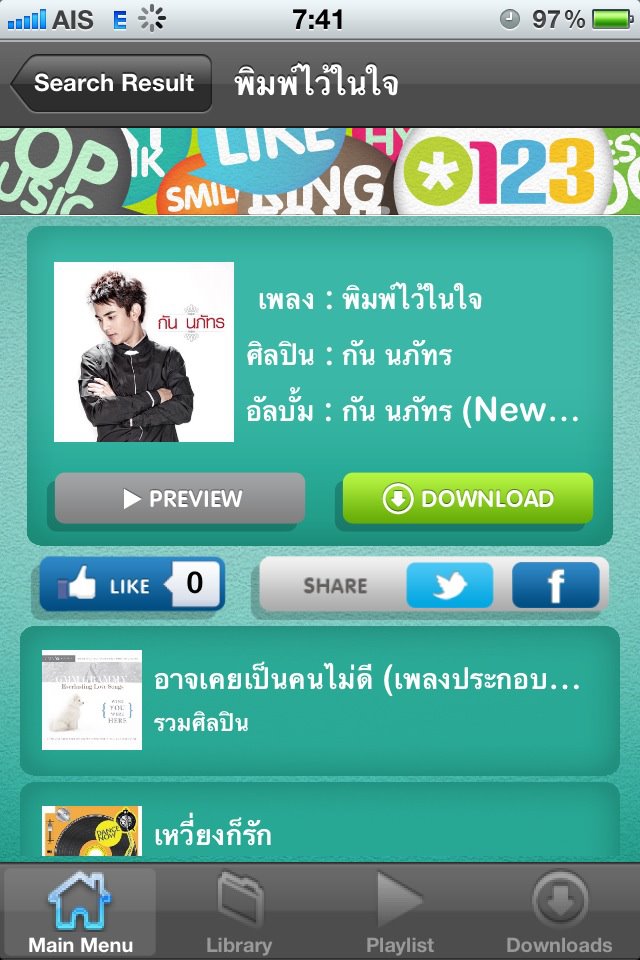
Task: Download the song พิมพ์ไว้ในใจ
Action: [x=468, y=498]
